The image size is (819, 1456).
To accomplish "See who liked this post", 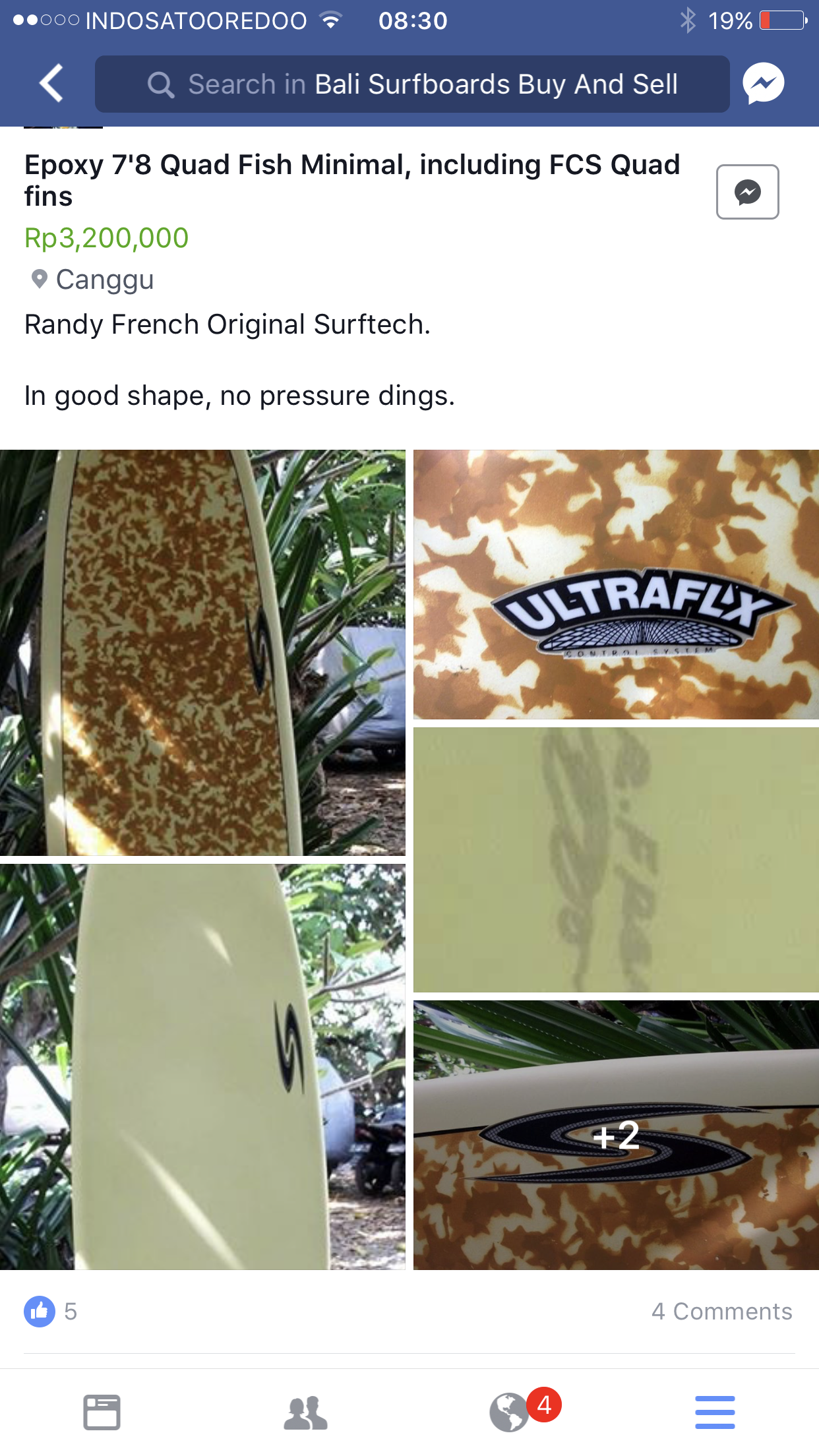I will click(51, 1312).
